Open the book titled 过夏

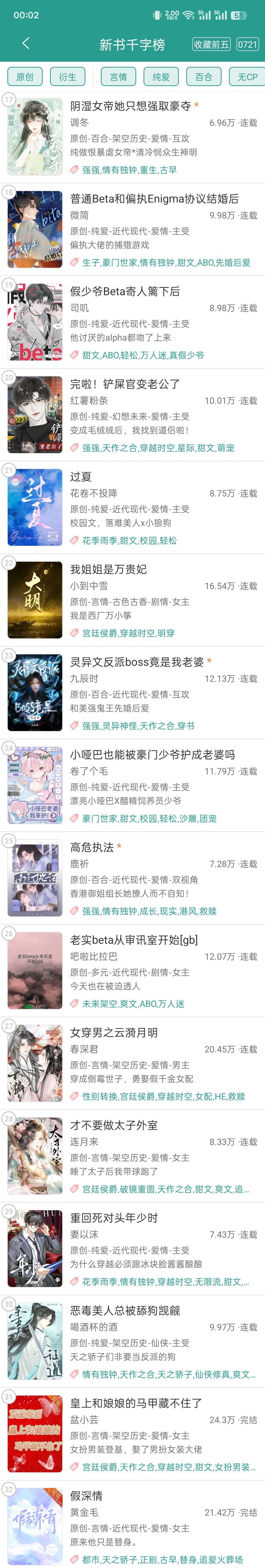pos(81,477)
